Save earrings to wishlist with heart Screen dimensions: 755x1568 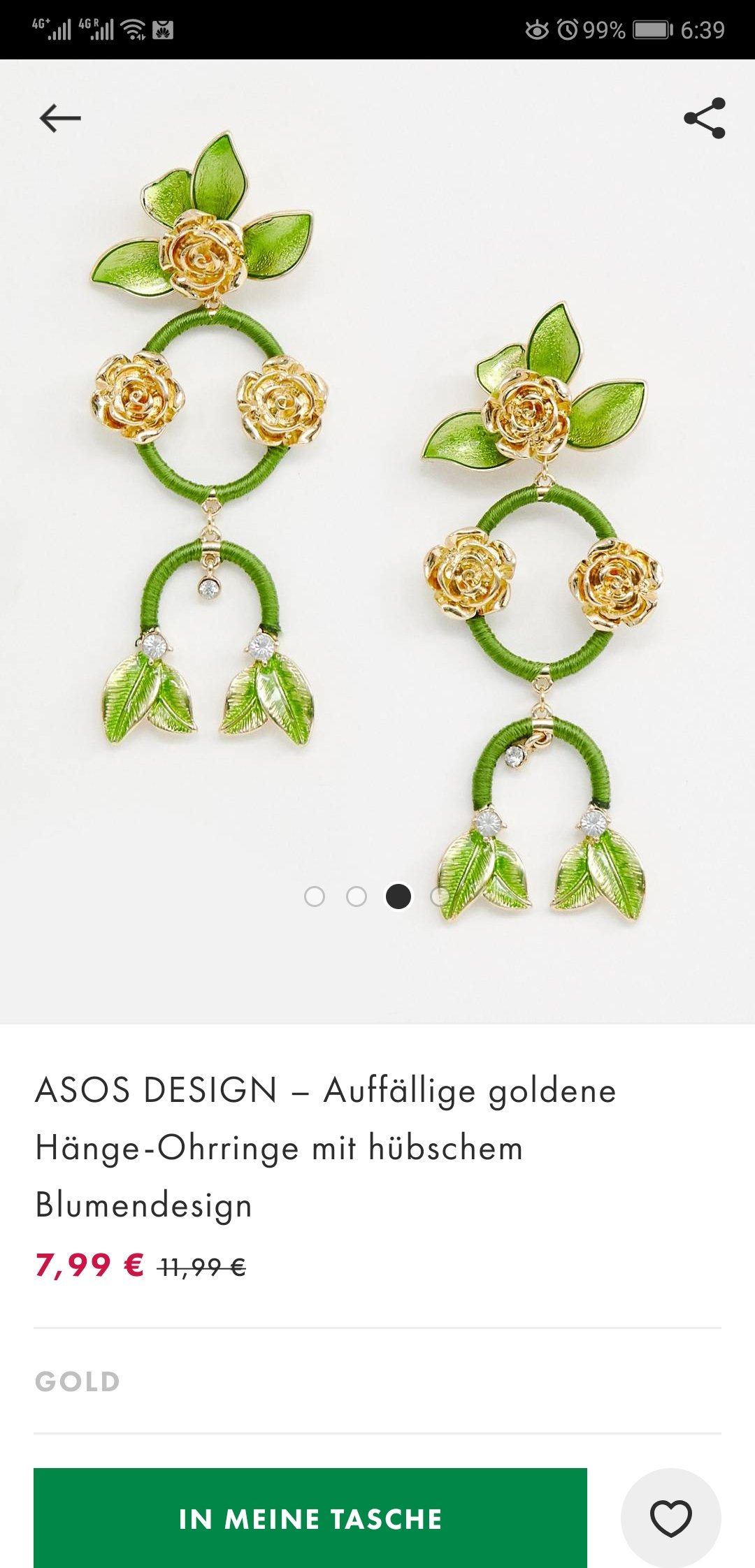(670, 1518)
